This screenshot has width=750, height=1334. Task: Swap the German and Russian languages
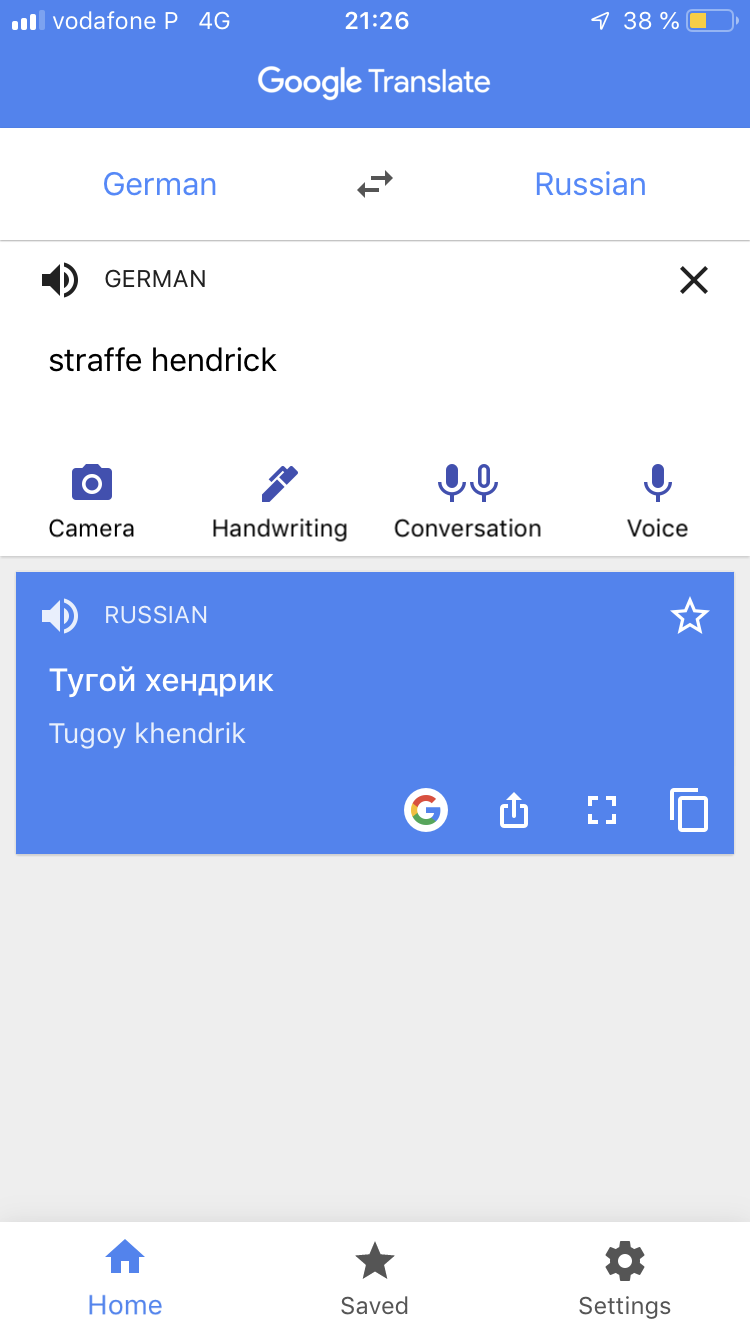375,184
